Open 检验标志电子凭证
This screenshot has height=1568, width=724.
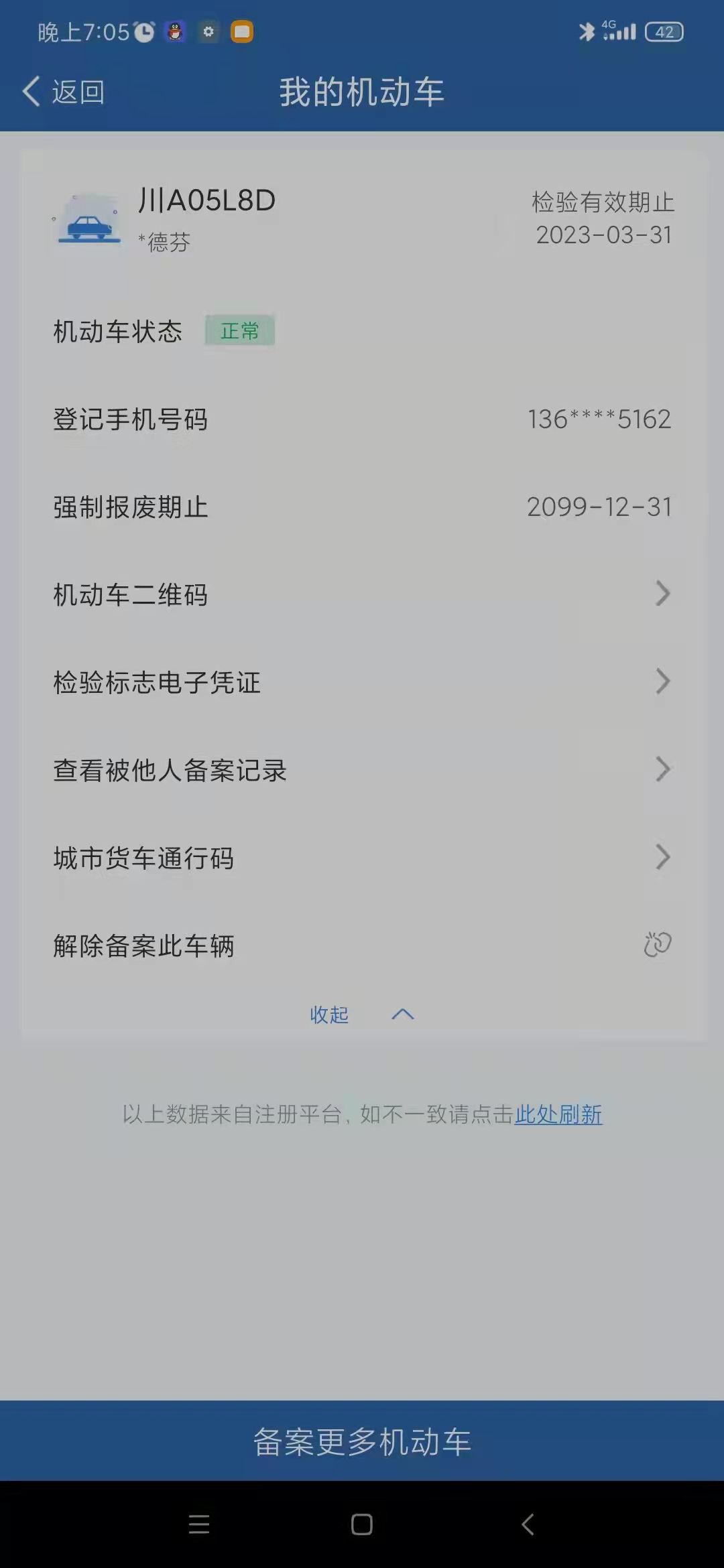(x=362, y=682)
